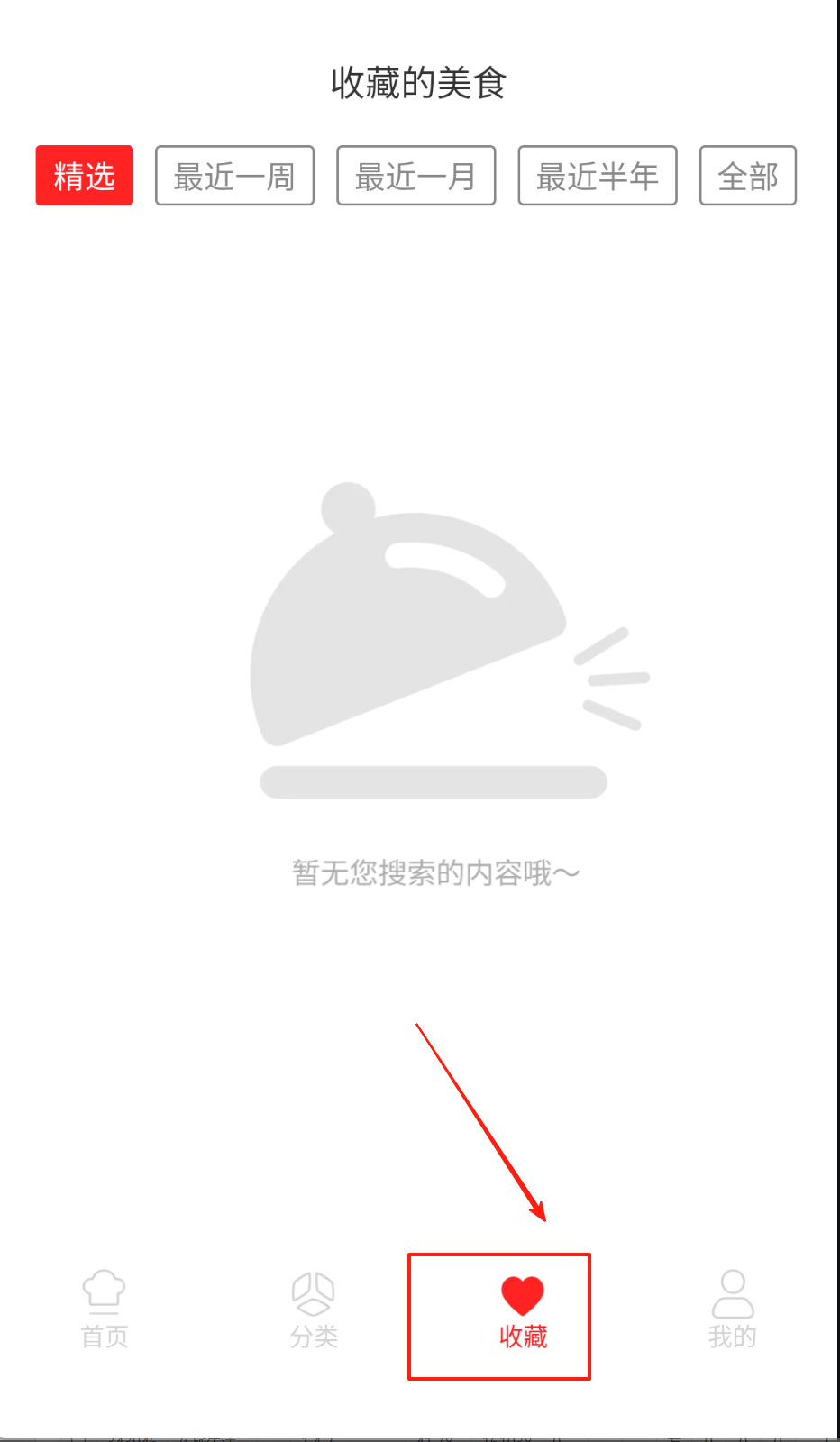Show 全部 favorites
The height and width of the screenshot is (1442, 840).
(x=747, y=176)
